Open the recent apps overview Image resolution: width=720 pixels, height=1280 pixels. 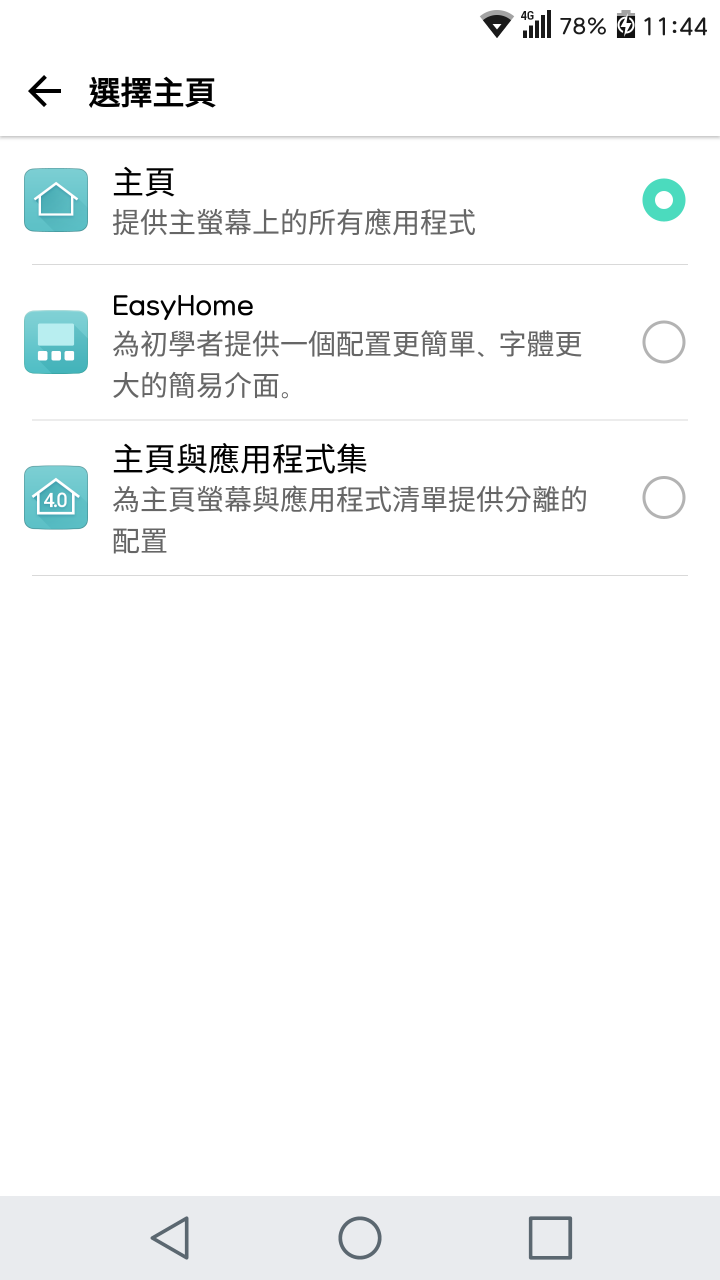tap(550, 1238)
